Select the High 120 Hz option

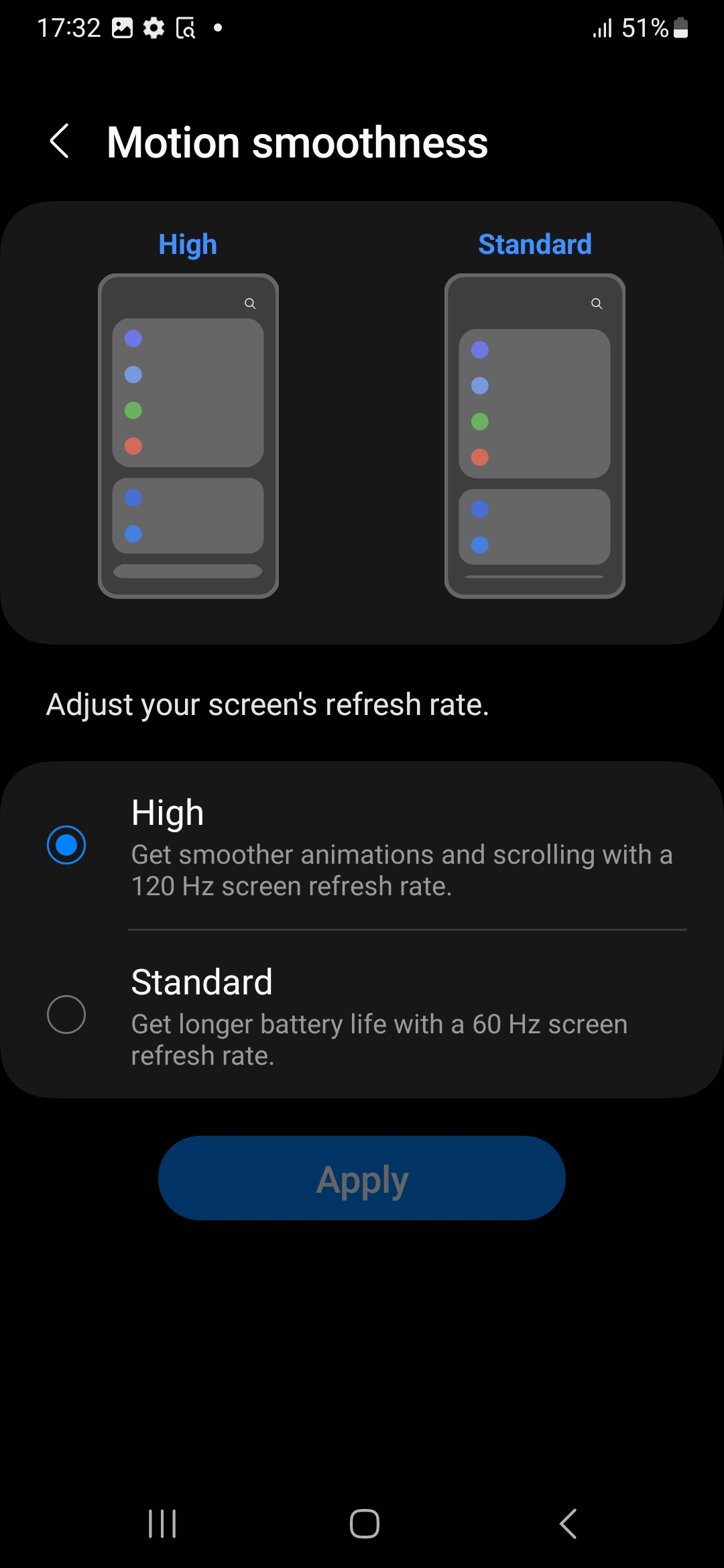(66, 846)
